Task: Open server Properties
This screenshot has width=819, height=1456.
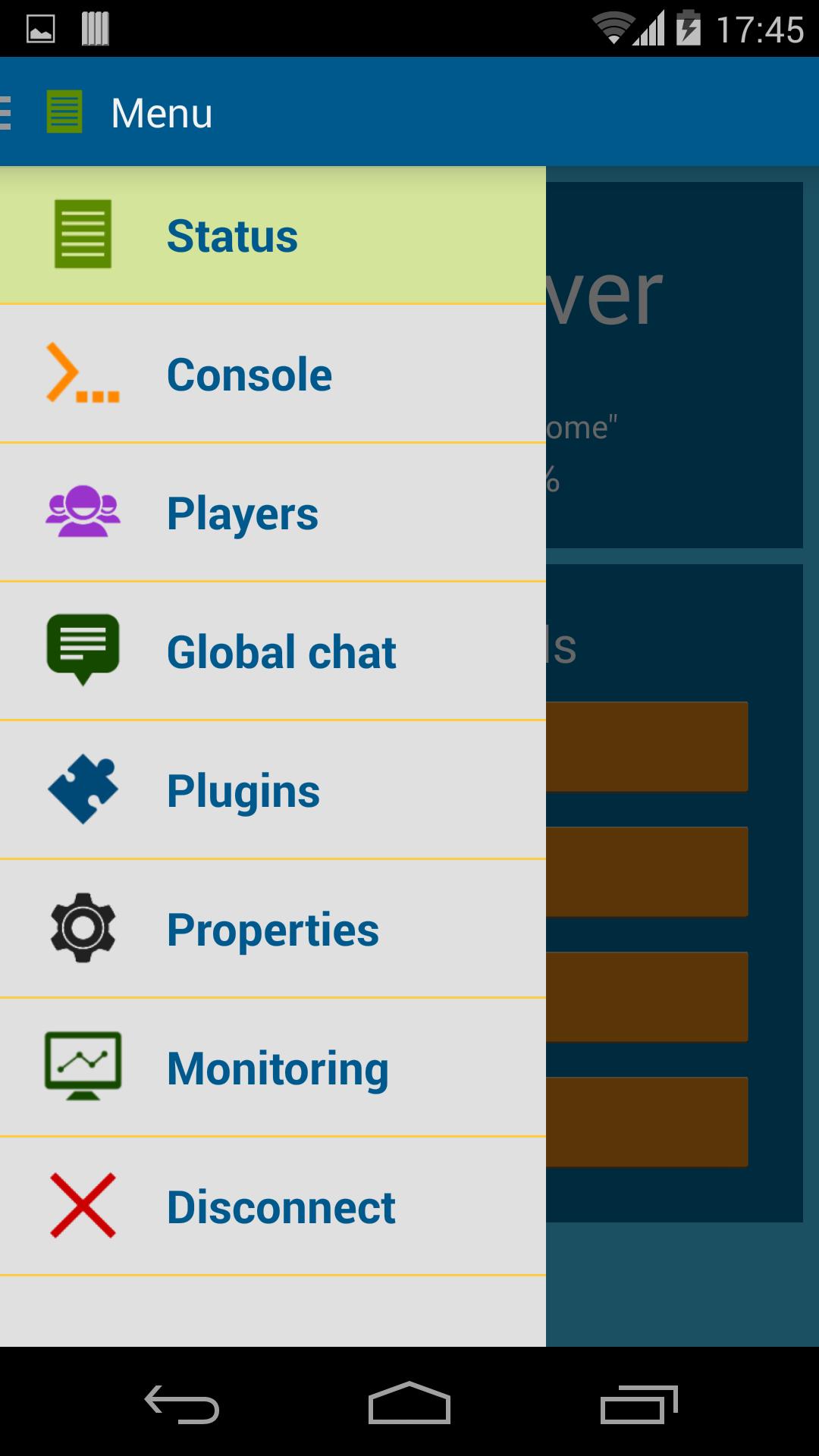Action: (x=271, y=930)
